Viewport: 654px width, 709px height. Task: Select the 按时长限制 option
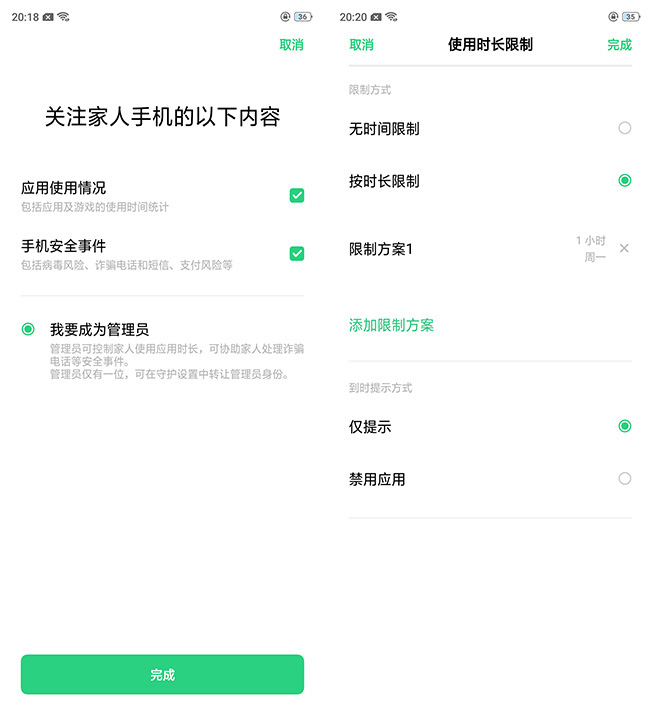tap(624, 181)
